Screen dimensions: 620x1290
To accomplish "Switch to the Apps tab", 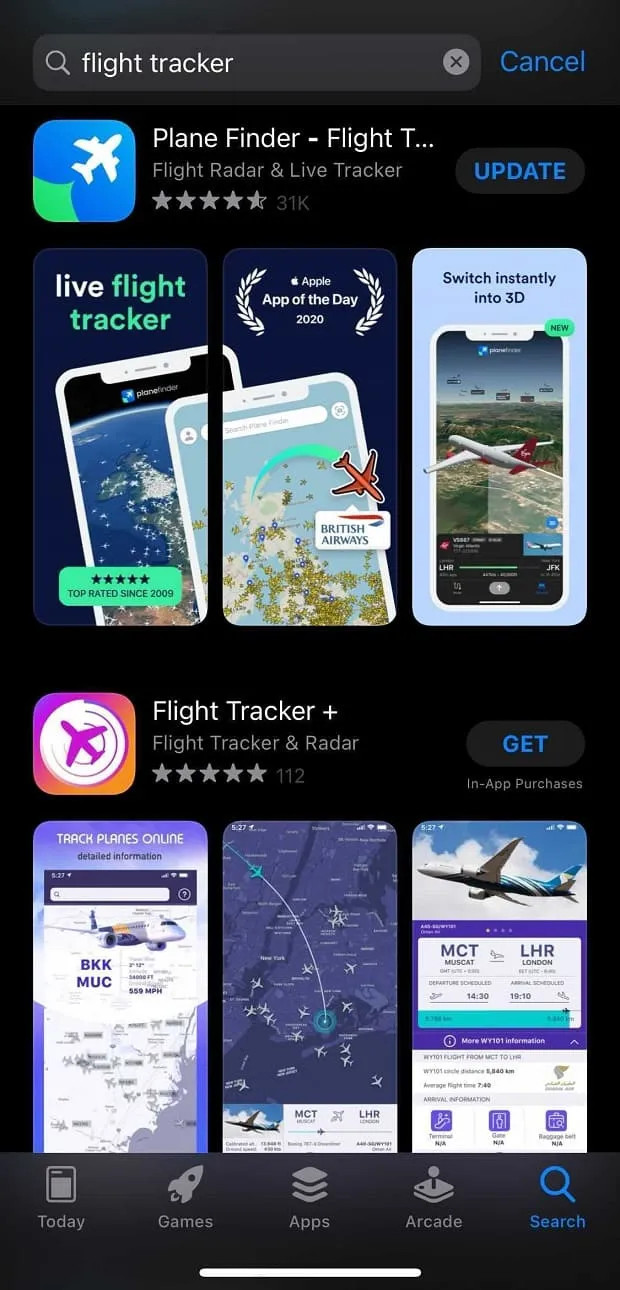I will coord(309,1198).
